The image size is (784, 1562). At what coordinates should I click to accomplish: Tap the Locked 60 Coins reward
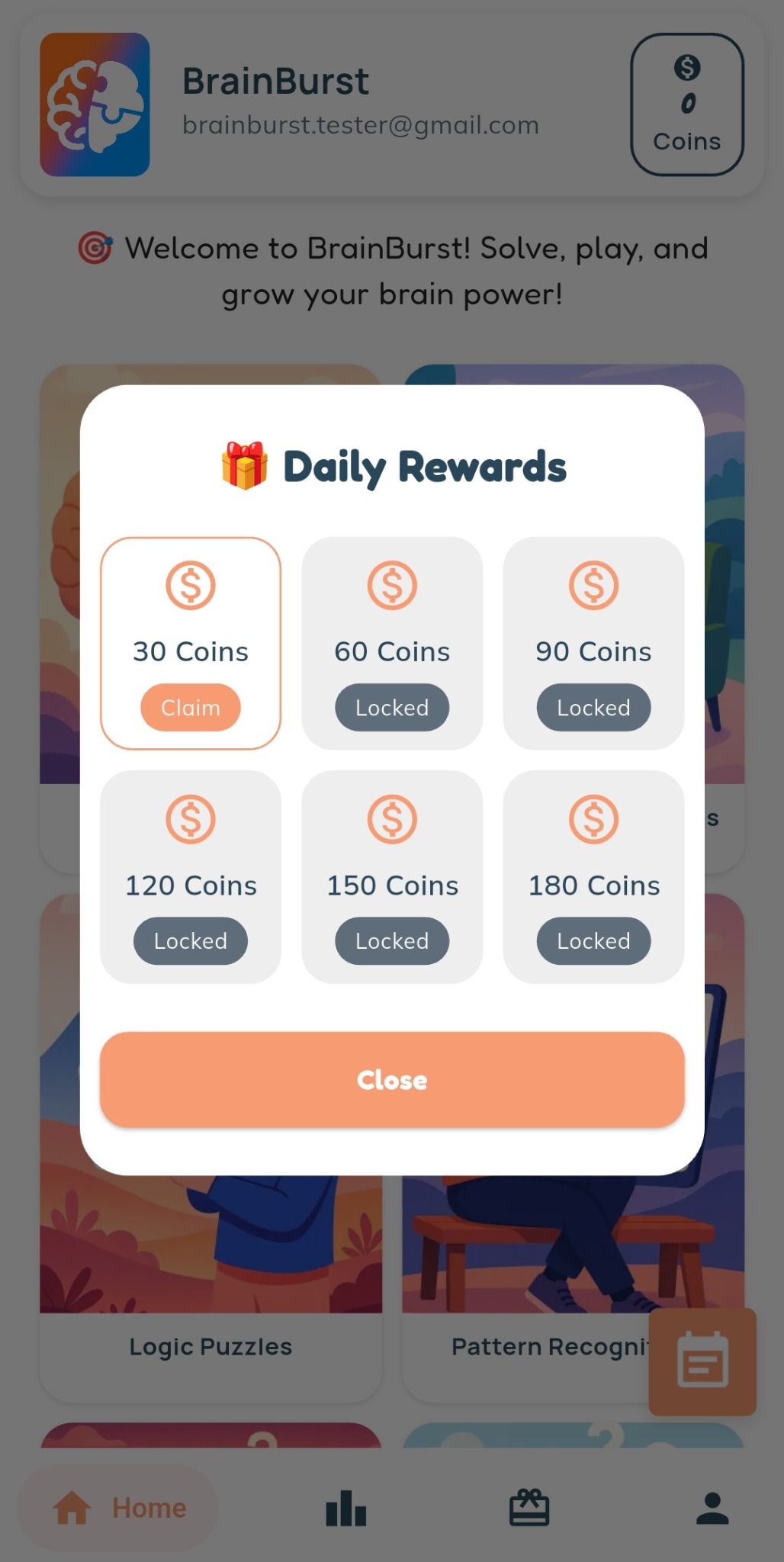pos(392,708)
